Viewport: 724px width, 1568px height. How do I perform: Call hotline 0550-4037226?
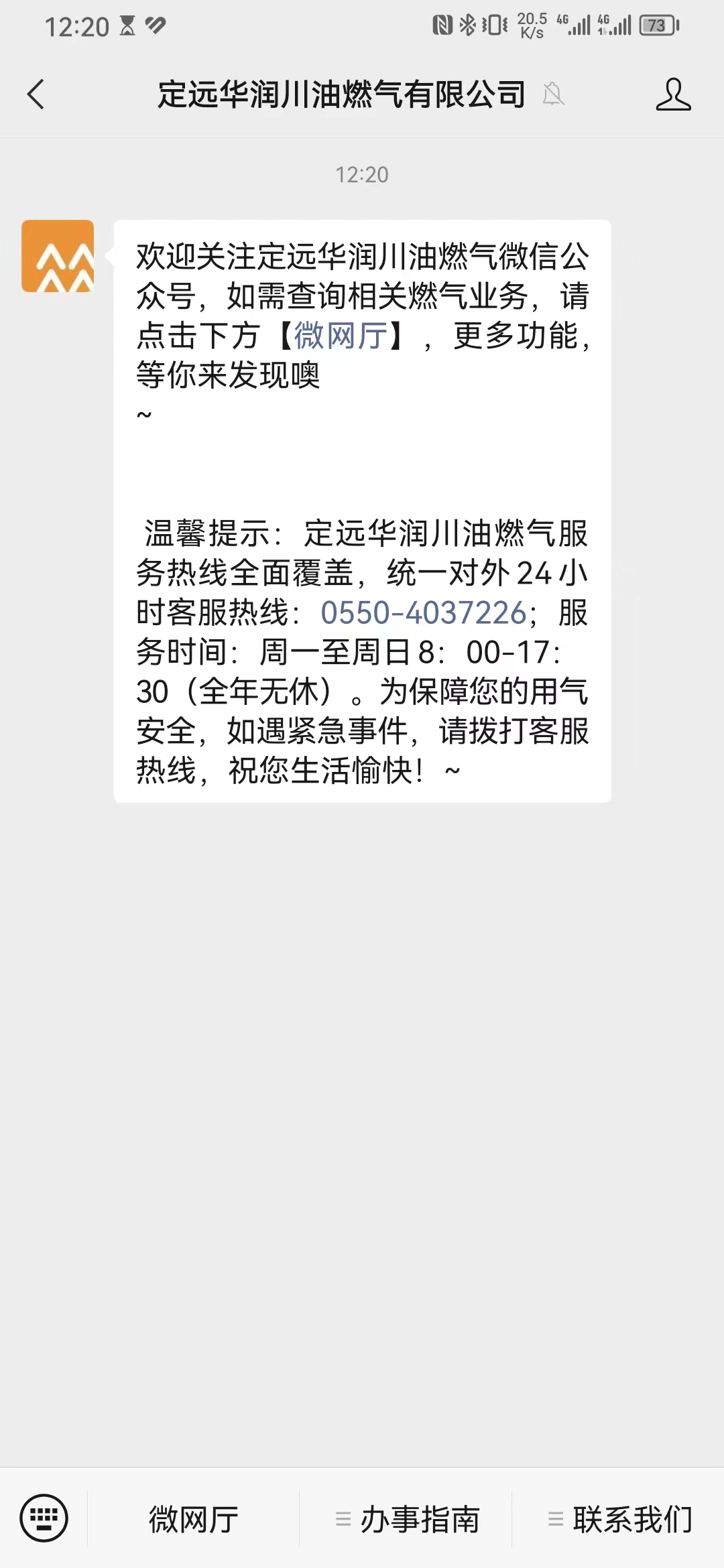coord(424,612)
